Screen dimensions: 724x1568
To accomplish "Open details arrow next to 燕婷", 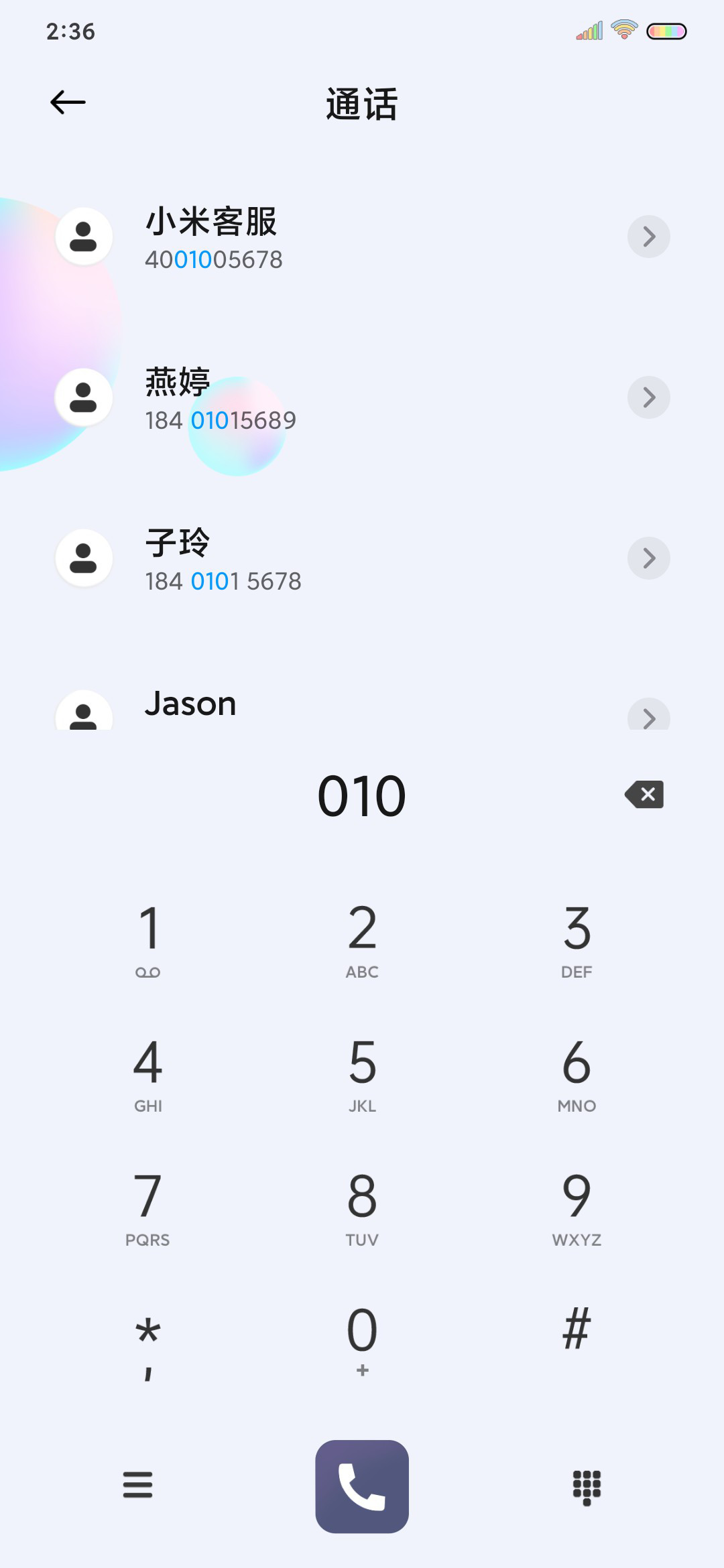I will (648, 397).
